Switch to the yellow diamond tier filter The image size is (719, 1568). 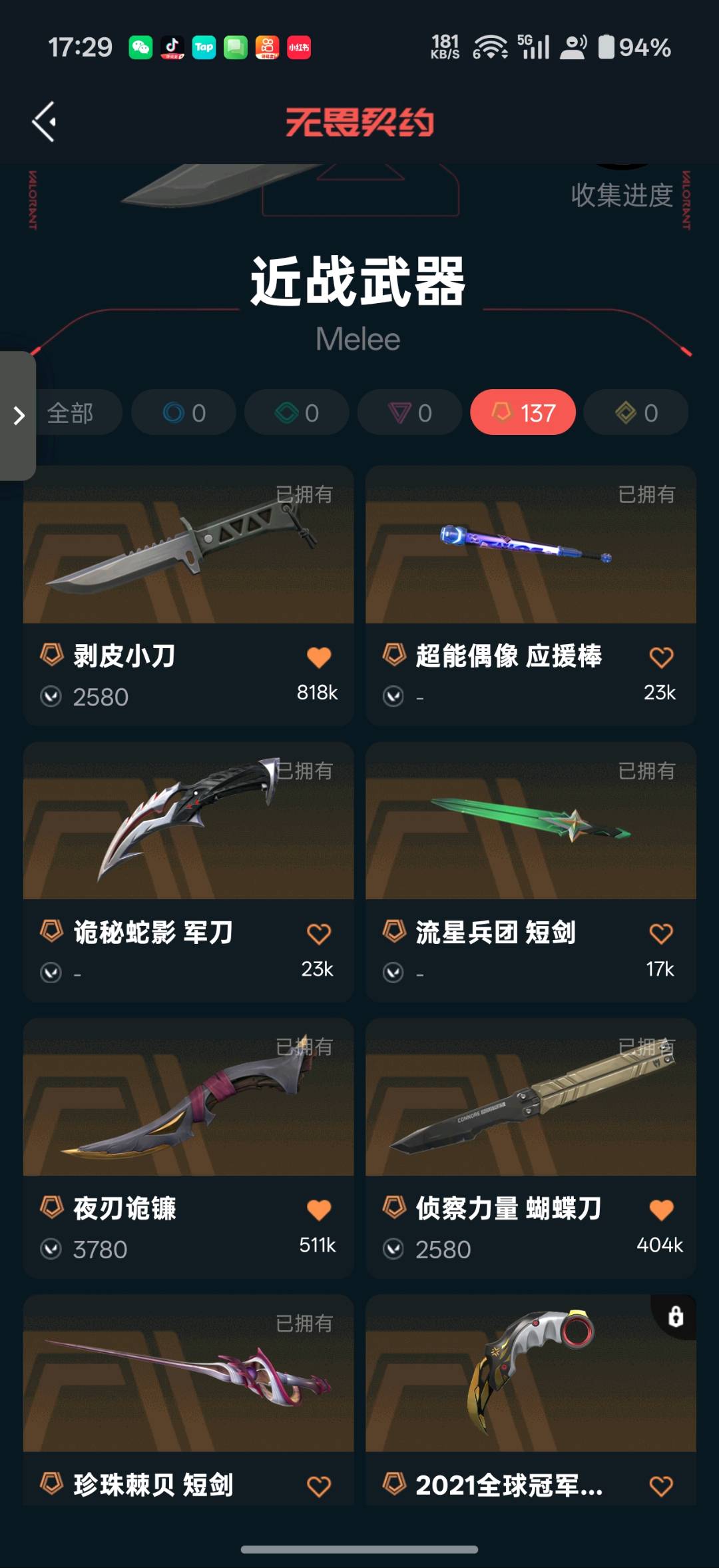click(636, 413)
